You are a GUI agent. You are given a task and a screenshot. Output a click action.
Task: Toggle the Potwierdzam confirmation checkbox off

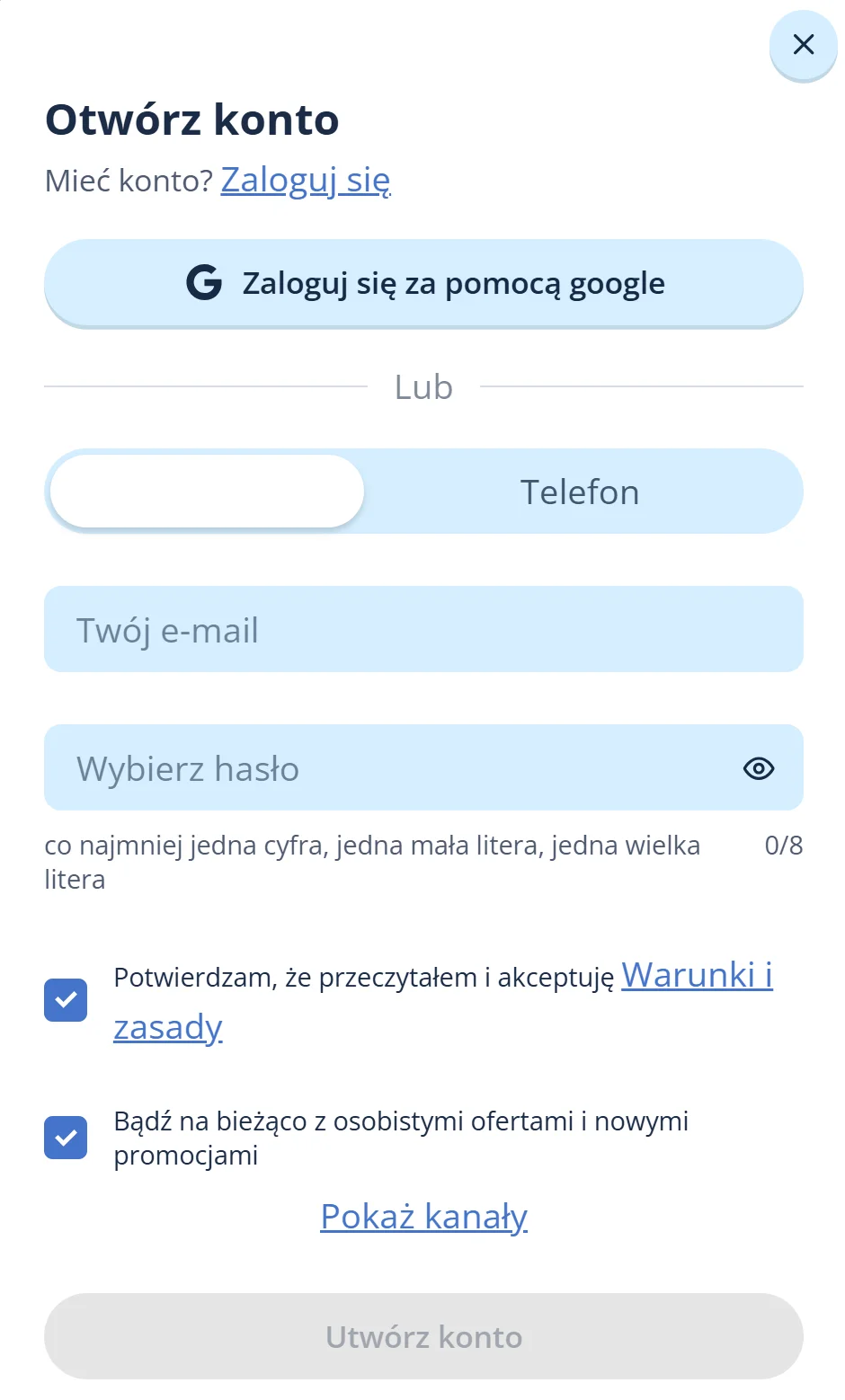coord(65,999)
